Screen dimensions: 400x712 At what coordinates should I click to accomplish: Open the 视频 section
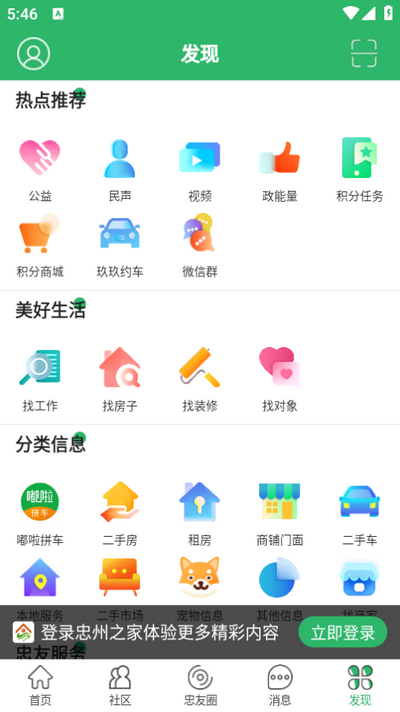(200, 170)
